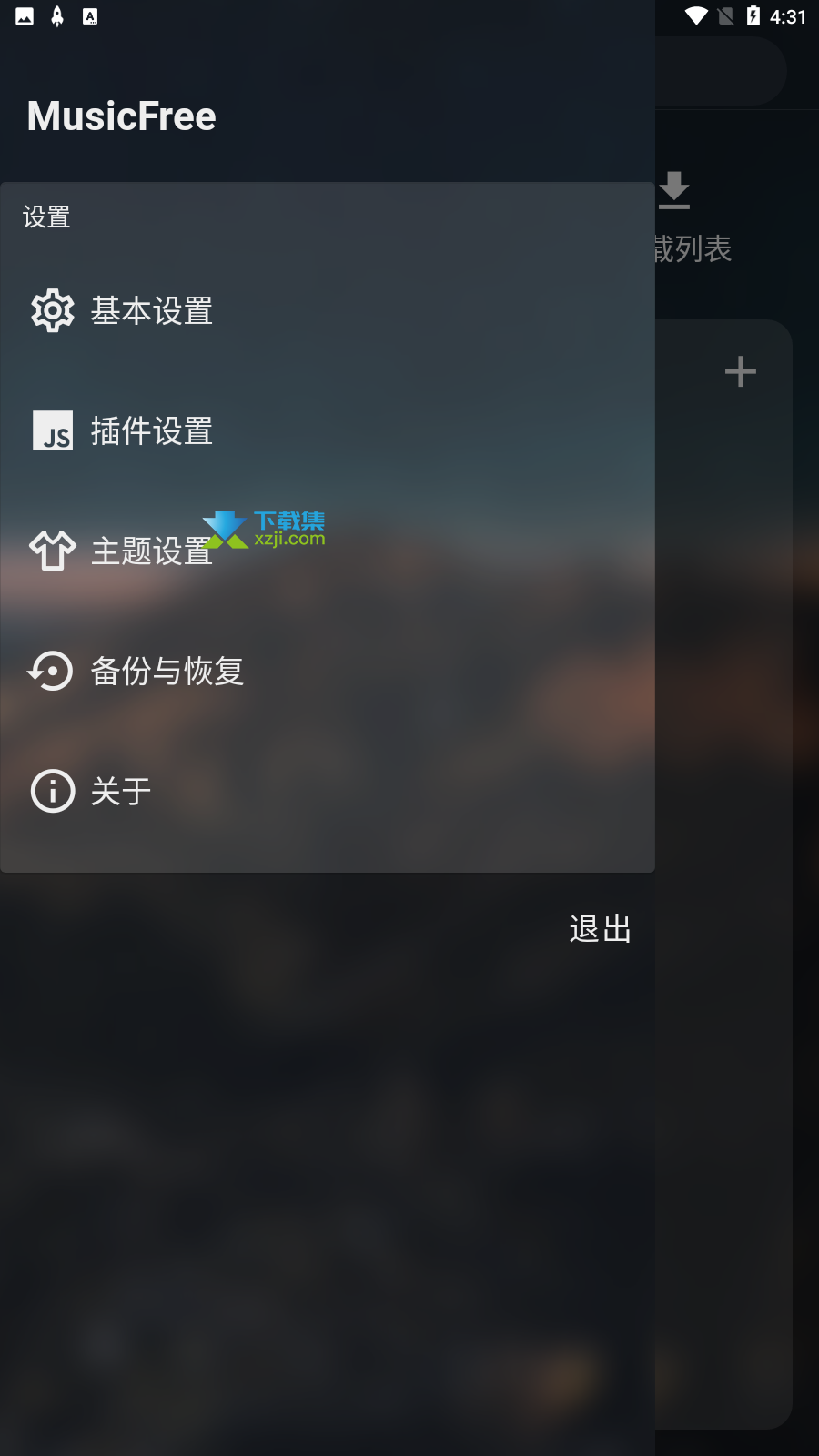Tap the plus icon to add playlist
The image size is (819, 1456).
point(740,371)
